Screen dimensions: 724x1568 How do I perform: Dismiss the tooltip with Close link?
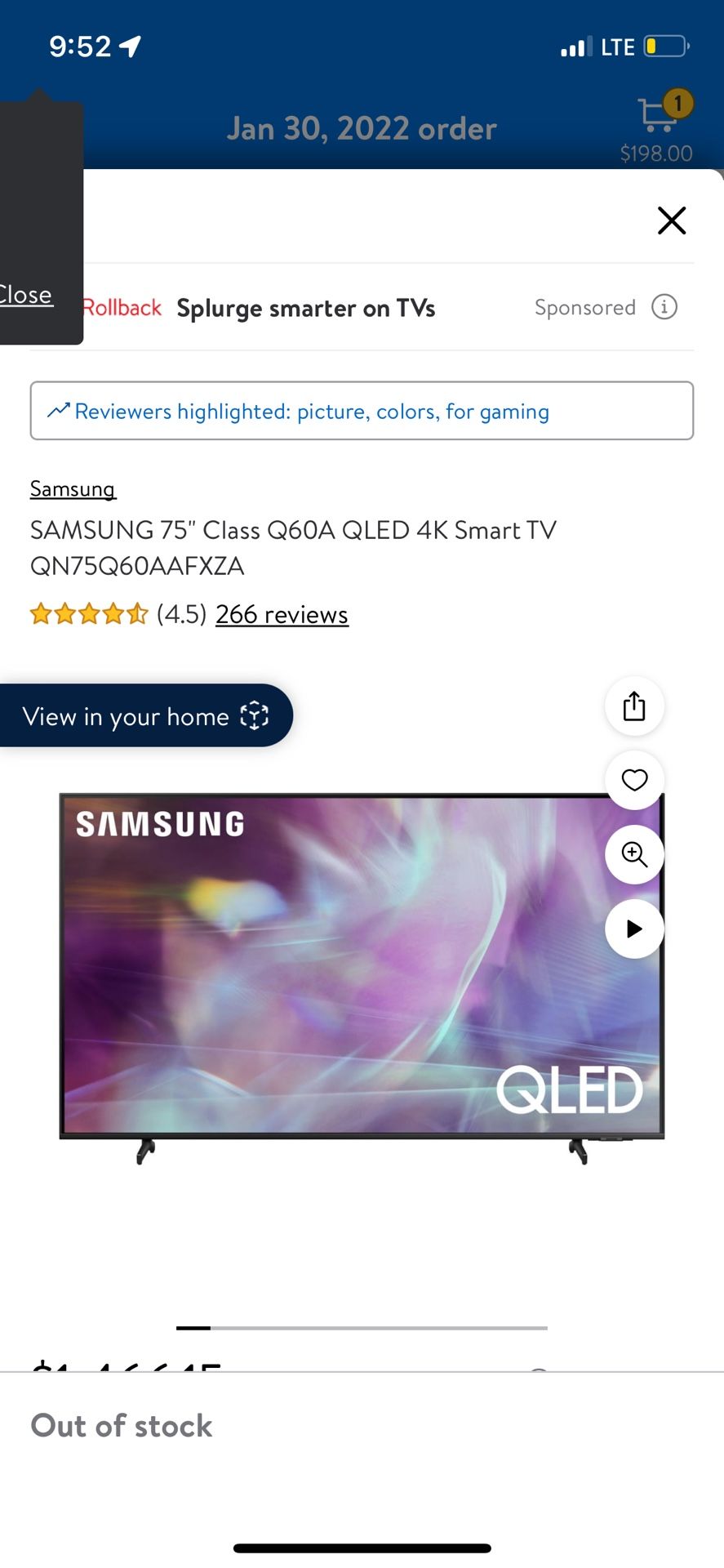point(26,295)
